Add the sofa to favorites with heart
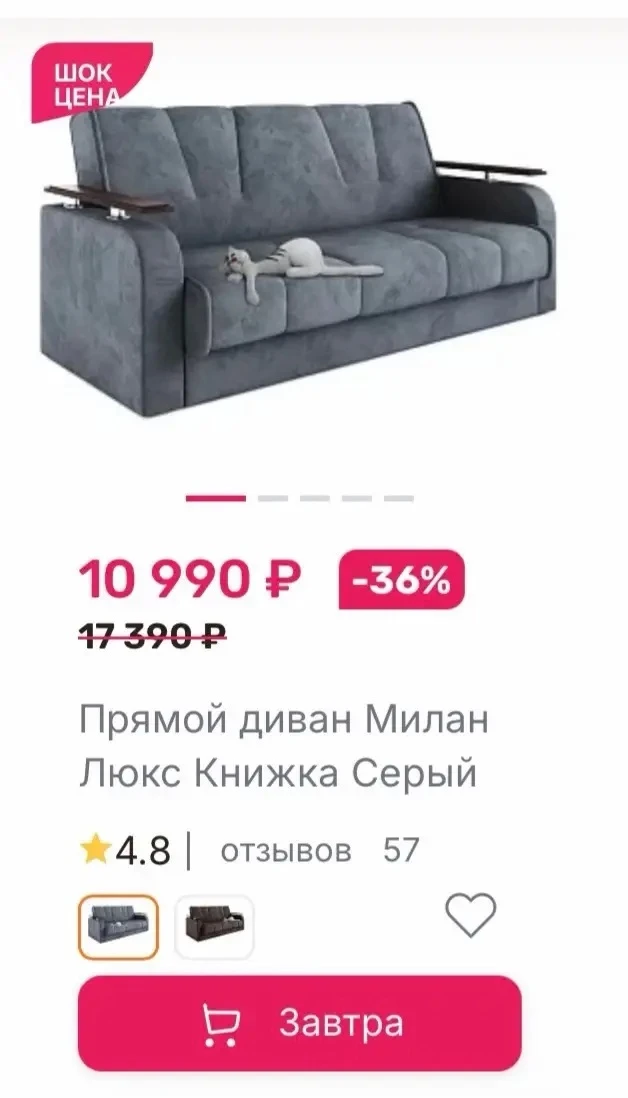628x1098 pixels. coord(470,915)
